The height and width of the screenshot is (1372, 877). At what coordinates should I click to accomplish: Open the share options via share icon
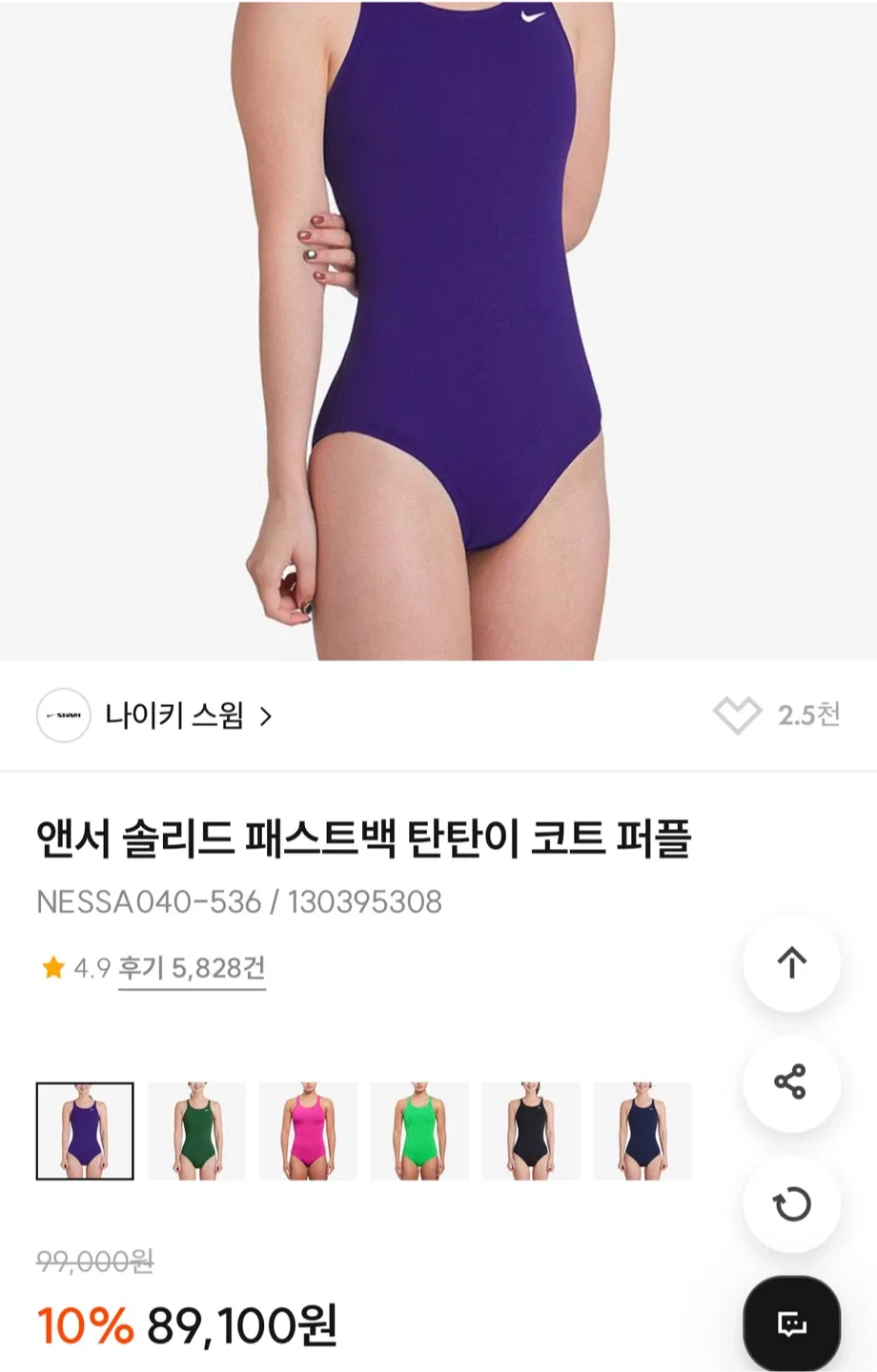click(791, 1083)
